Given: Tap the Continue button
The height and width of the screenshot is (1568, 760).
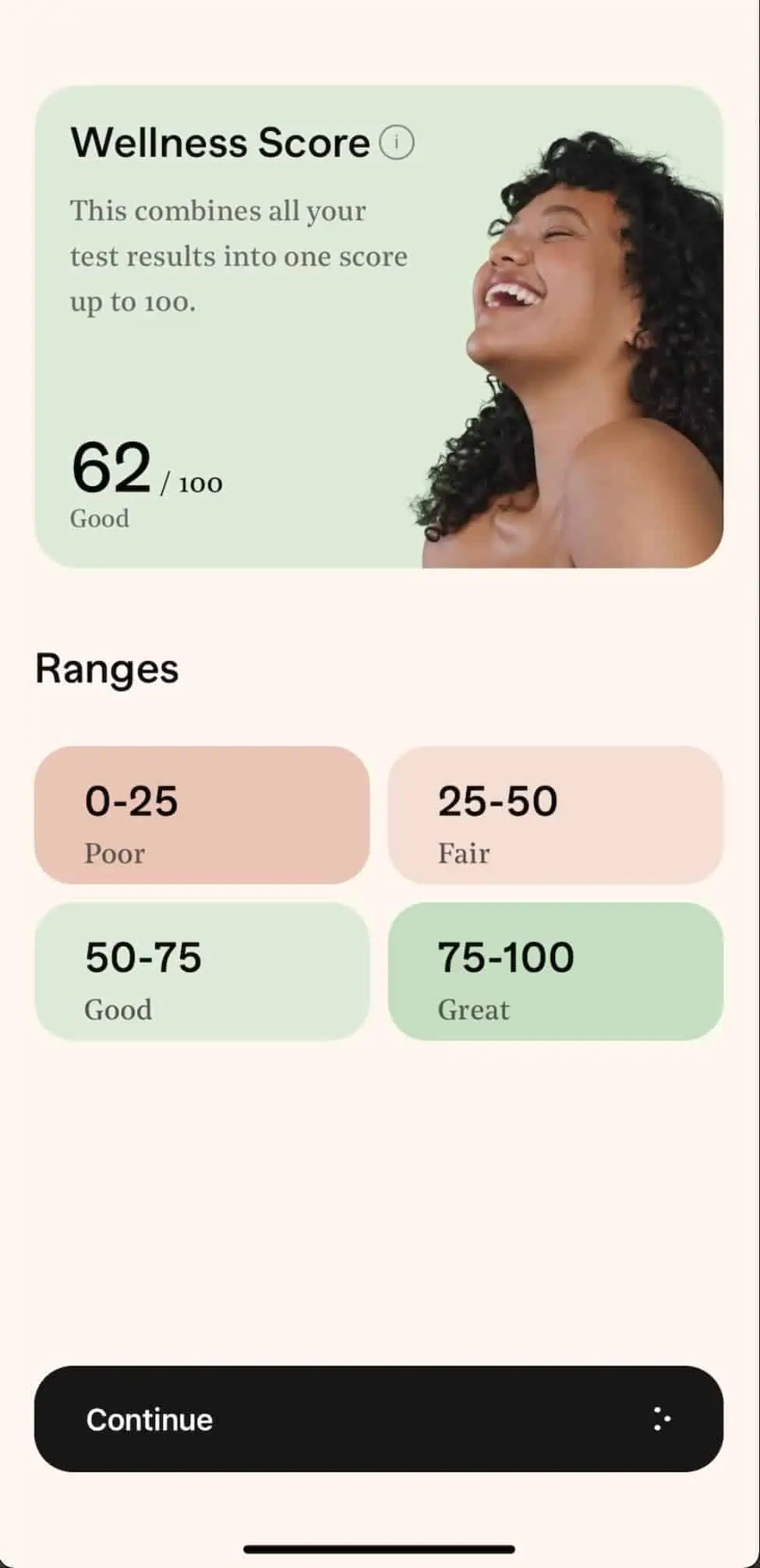Looking at the screenshot, I should [x=379, y=1419].
